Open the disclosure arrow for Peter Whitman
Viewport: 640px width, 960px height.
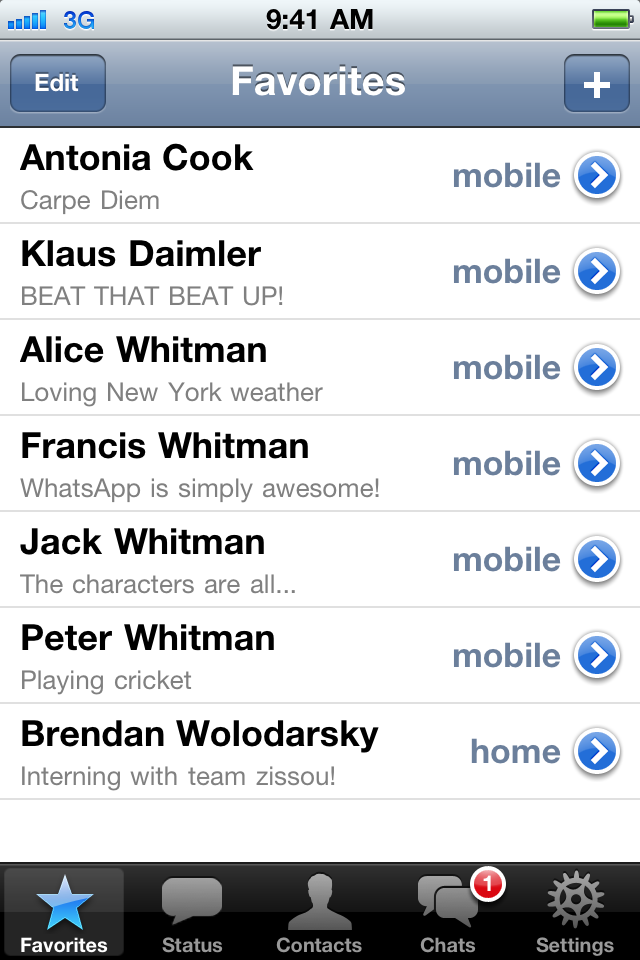[597, 656]
